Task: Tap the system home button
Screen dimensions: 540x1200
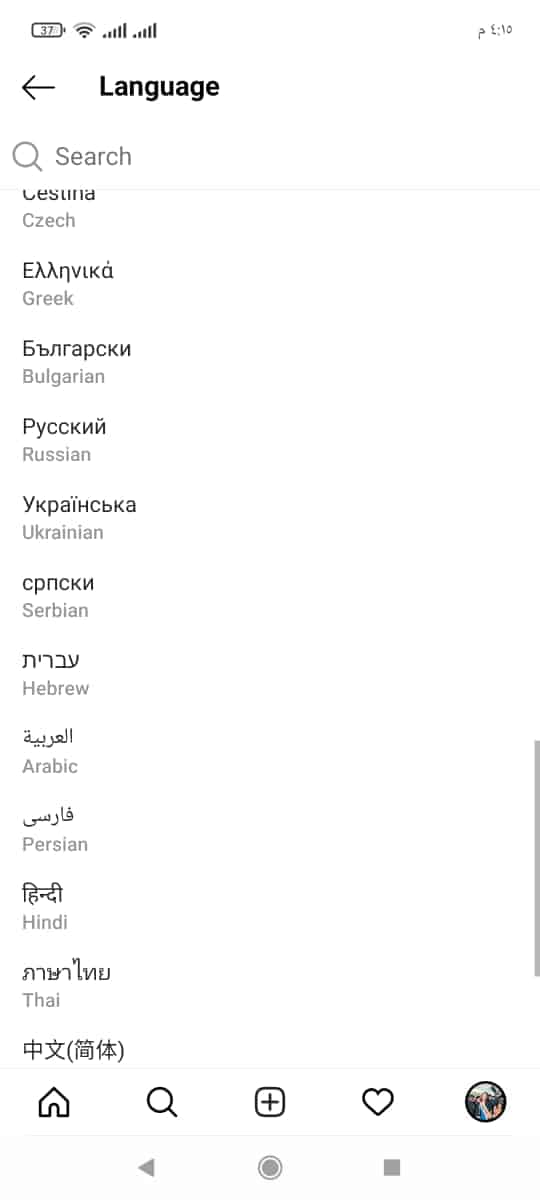Action: tap(269, 1167)
